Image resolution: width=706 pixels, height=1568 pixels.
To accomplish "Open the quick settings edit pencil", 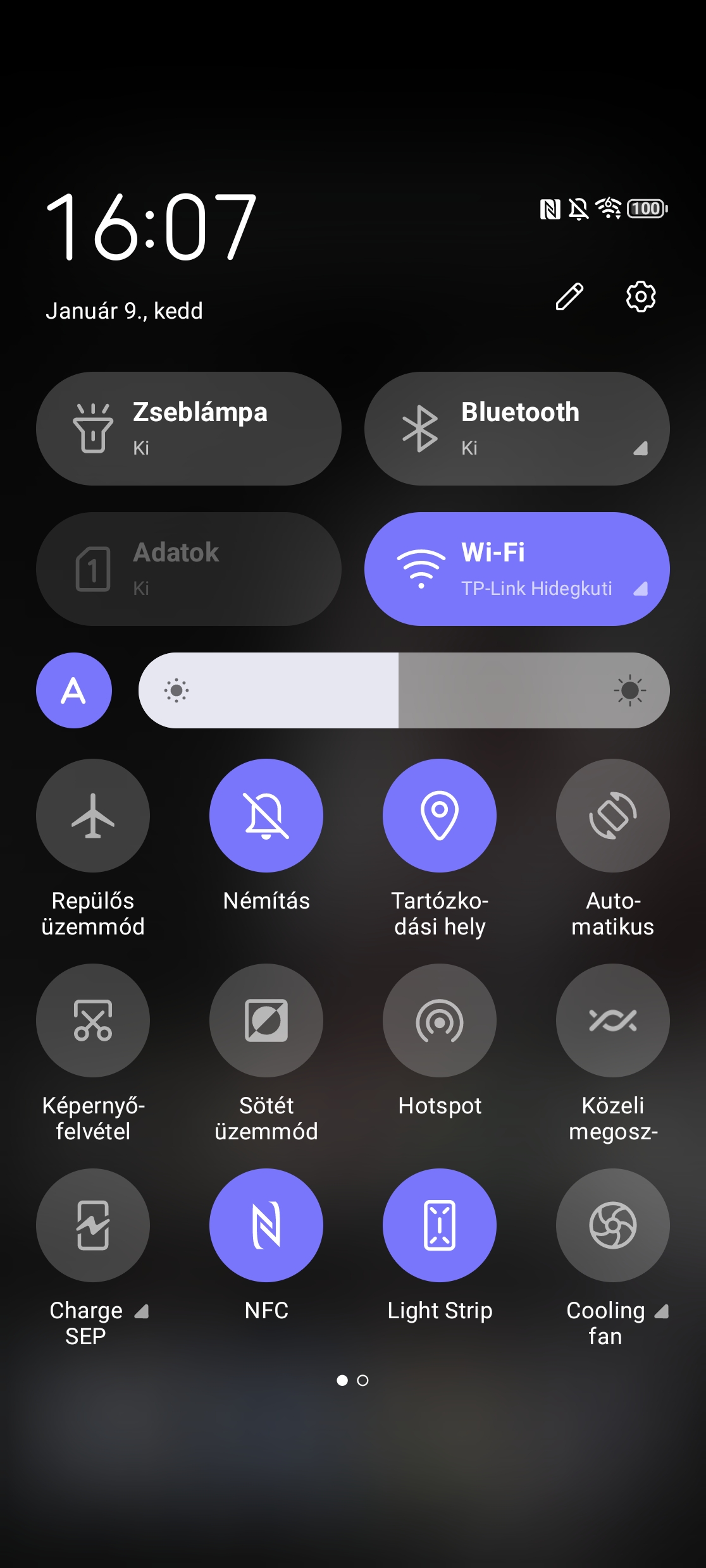I will click(569, 296).
